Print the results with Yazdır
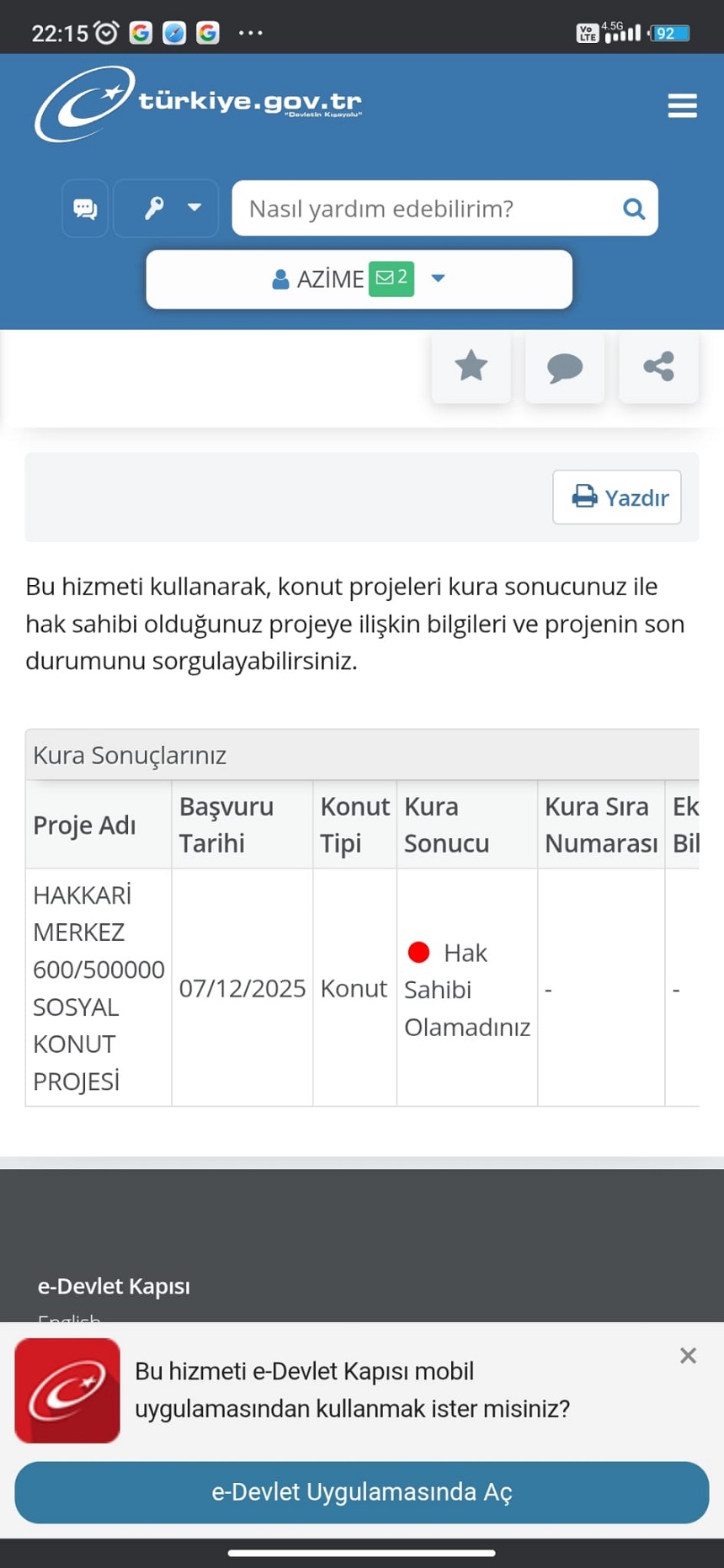This screenshot has height=1568, width=724. point(617,497)
